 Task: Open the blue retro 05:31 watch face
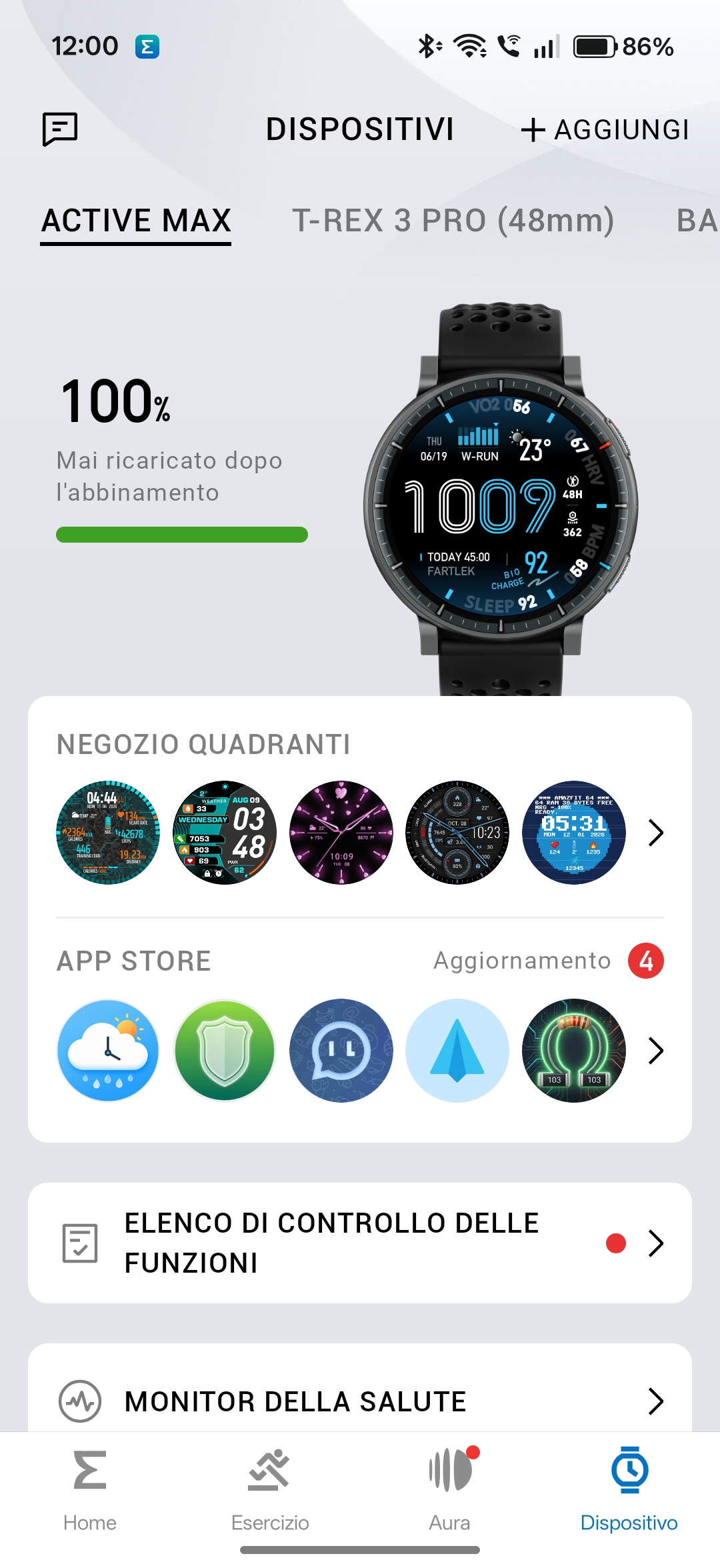click(x=574, y=833)
